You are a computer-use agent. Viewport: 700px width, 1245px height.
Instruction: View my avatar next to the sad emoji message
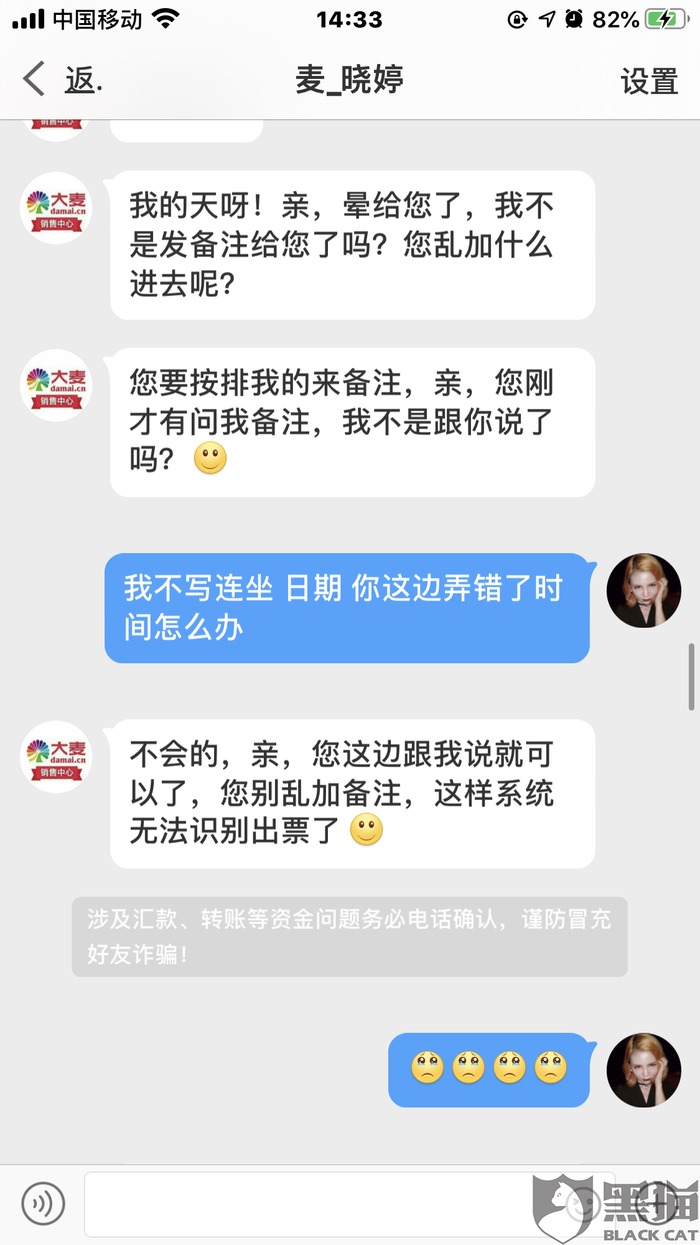click(x=644, y=1069)
